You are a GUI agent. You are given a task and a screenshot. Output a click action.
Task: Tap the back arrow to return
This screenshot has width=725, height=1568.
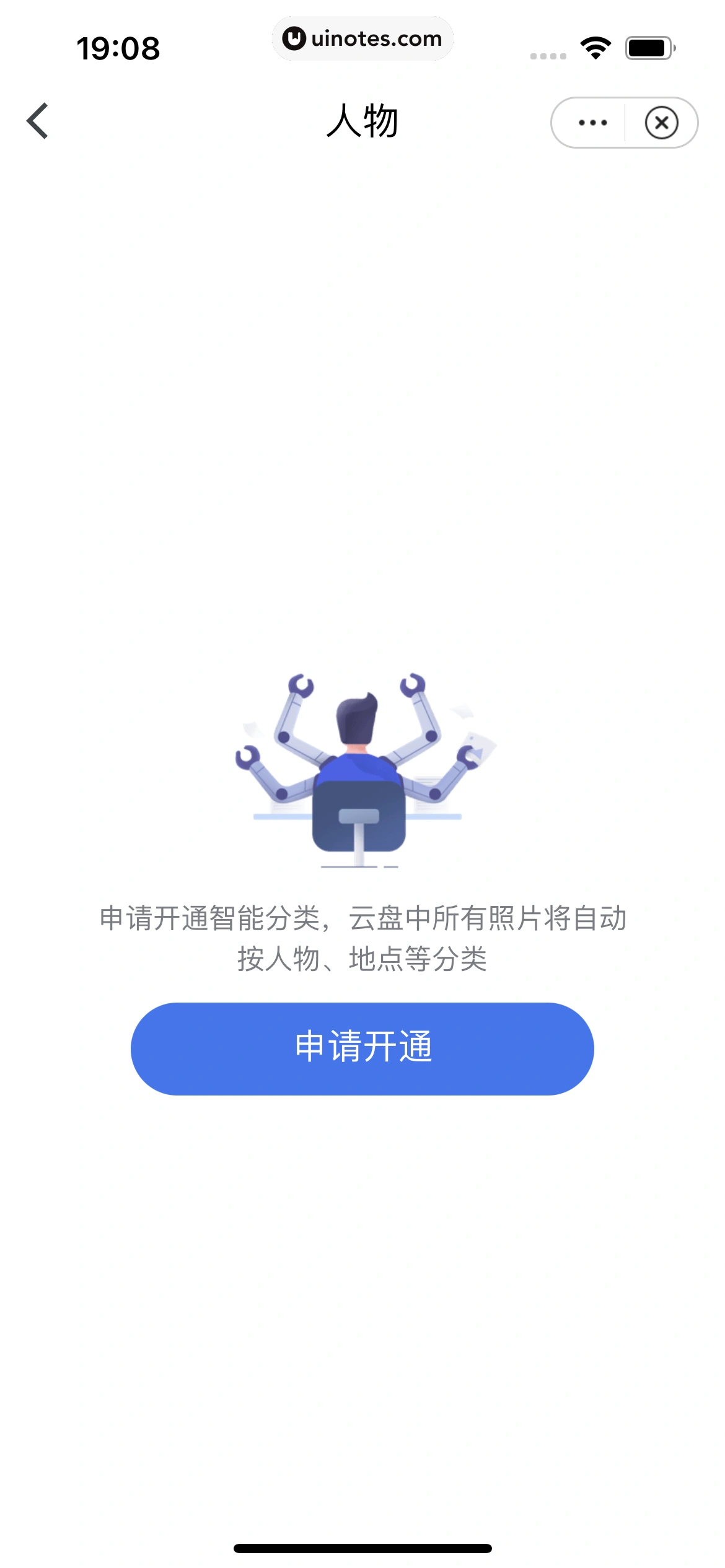tap(38, 121)
